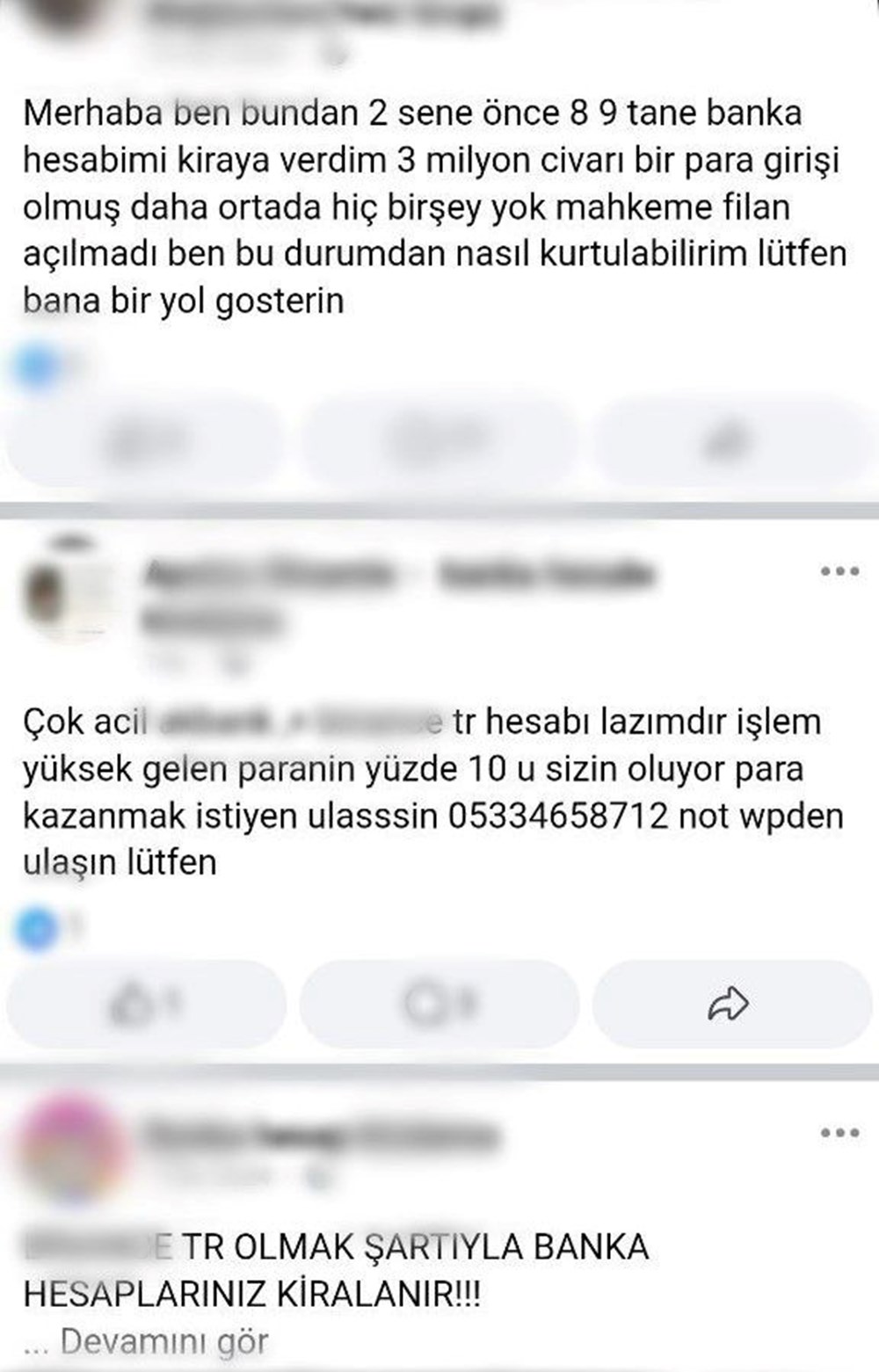Click the Like button on the first post
Image resolution: width=879 pixels, height=1372 pixels.
click(x=141, y=439)
